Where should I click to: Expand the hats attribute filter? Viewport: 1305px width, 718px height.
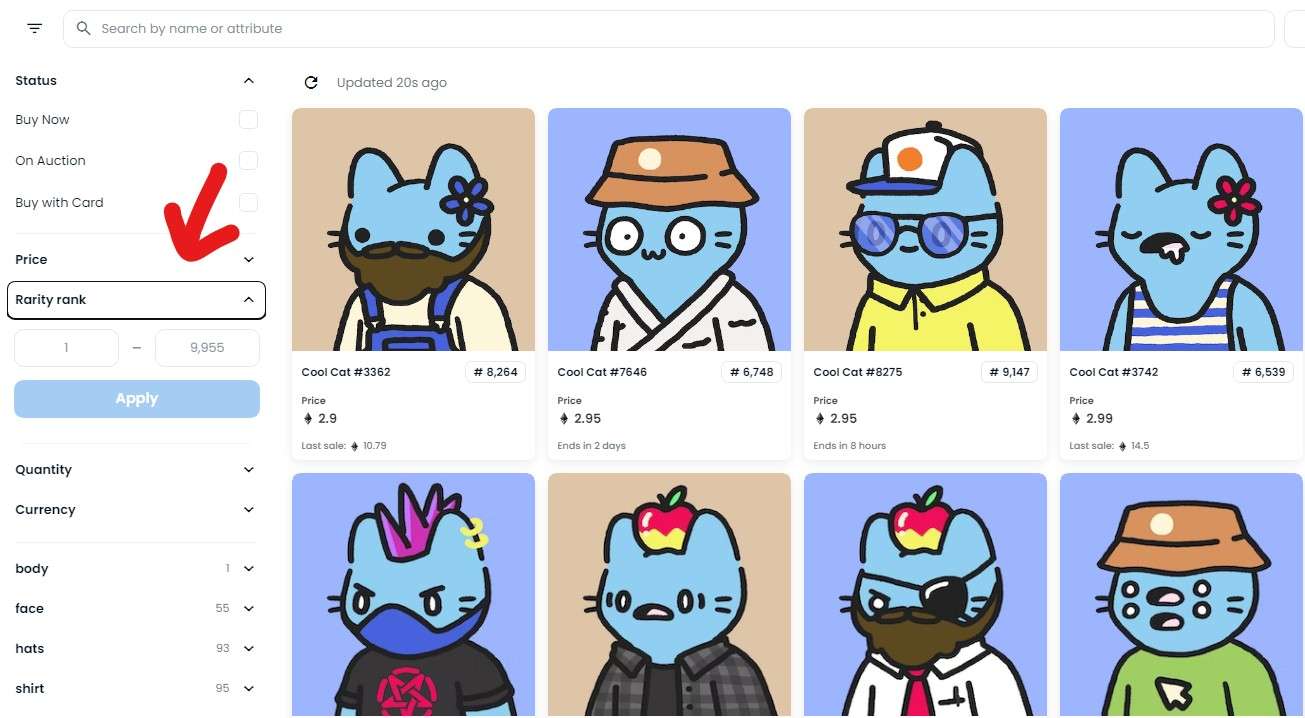249,649
